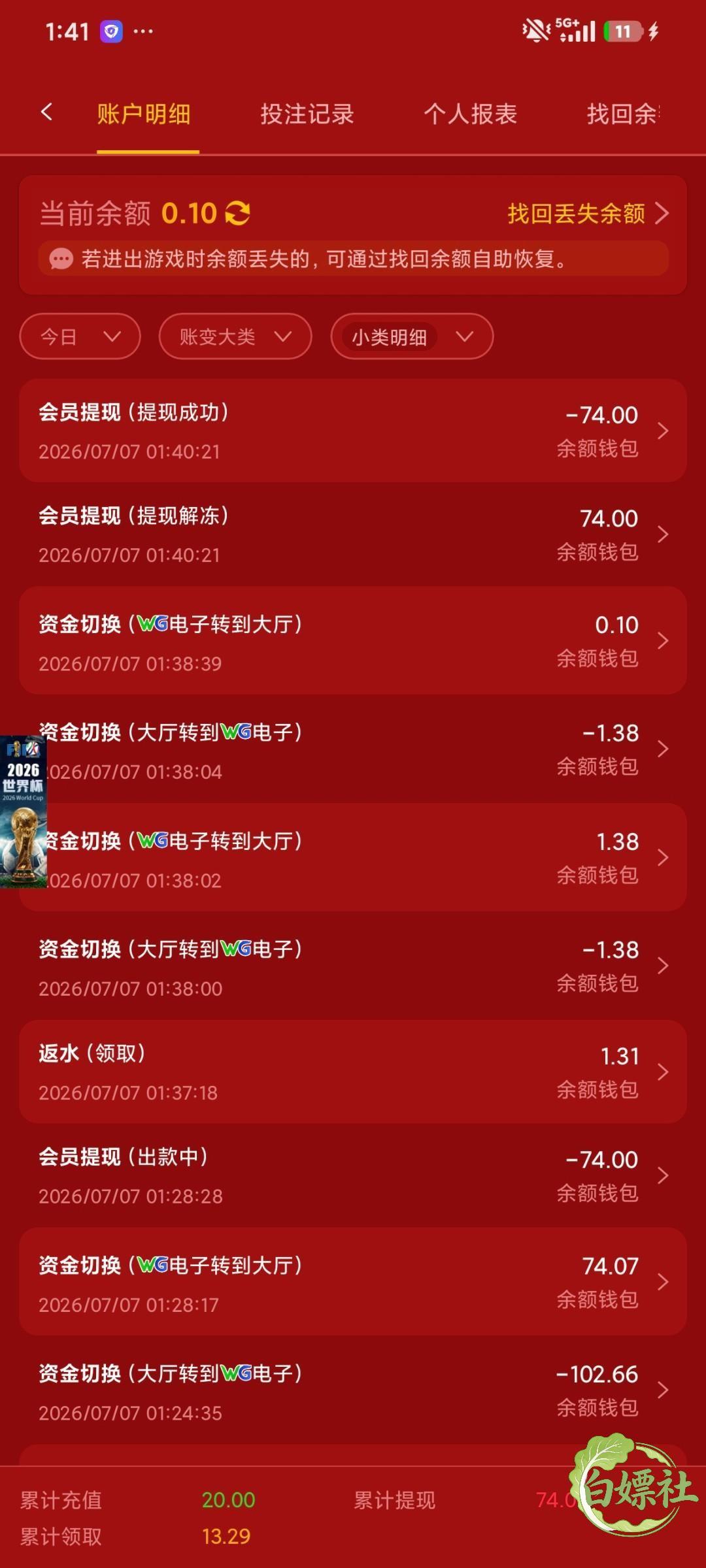Open the 2026 世界杯 floating banner
Image resolution: width=706 pixels, height=1568 pixels.
pyautogui.click(x=23, y=811)
